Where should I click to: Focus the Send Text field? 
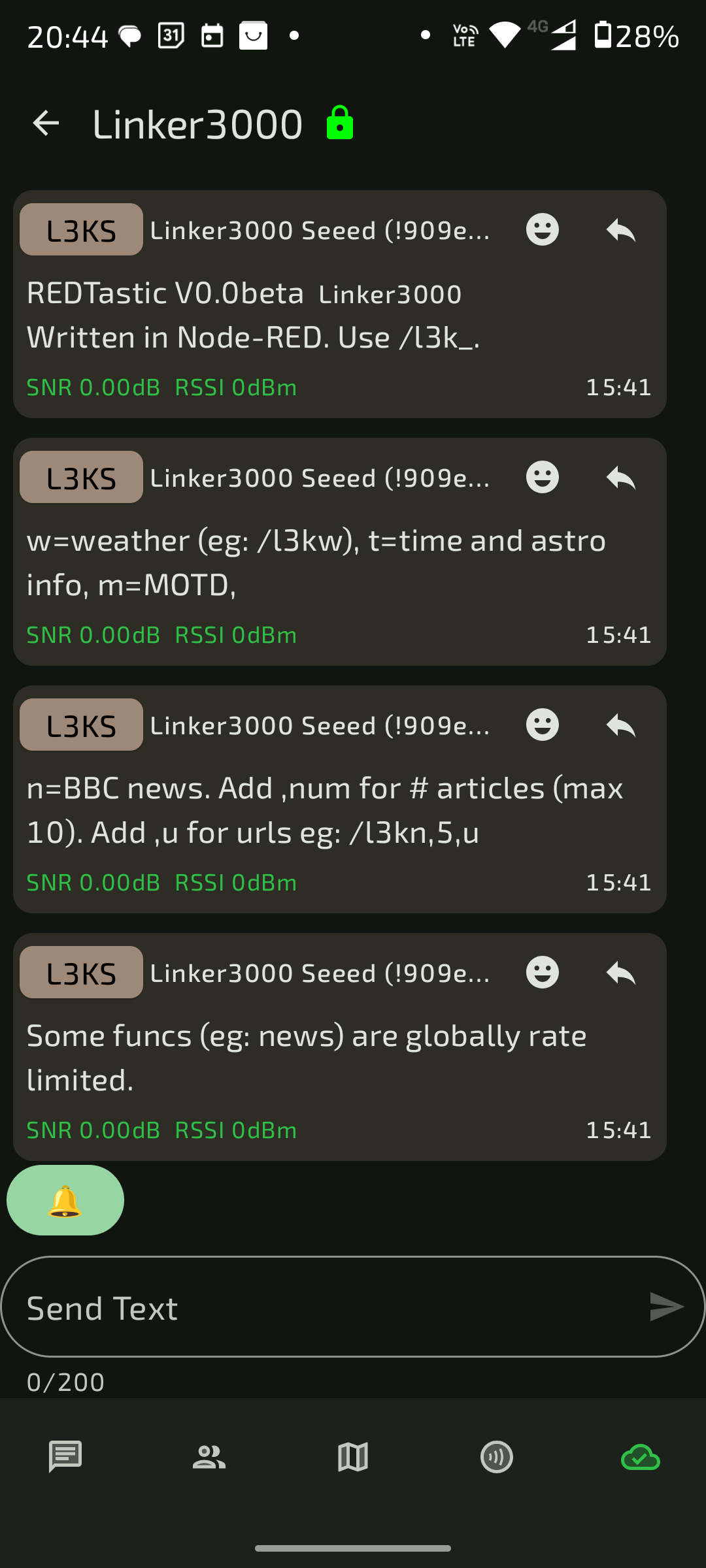[327, 1307]
